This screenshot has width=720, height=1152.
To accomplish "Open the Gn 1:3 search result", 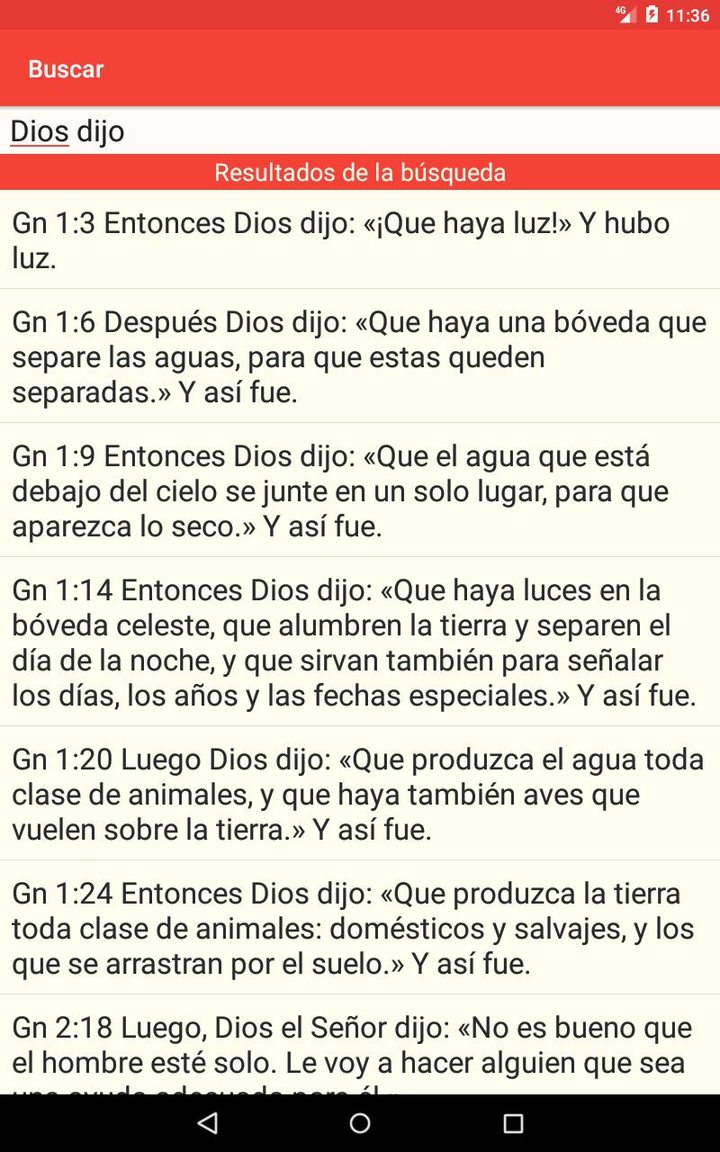I will tap(360, 240).
